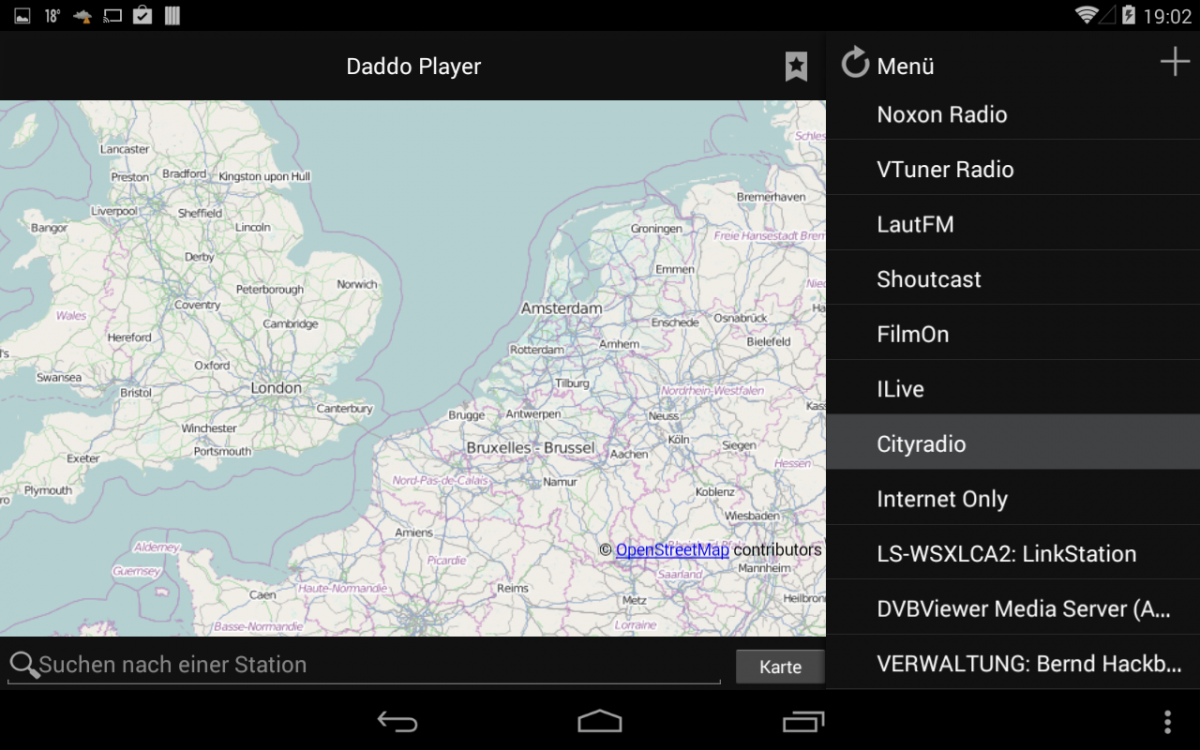Open LS-WSXLCA2: LinkStation server
The height and width of the screenshot is (750, 1200).
pyautogui.click(x=1006, y=554)
